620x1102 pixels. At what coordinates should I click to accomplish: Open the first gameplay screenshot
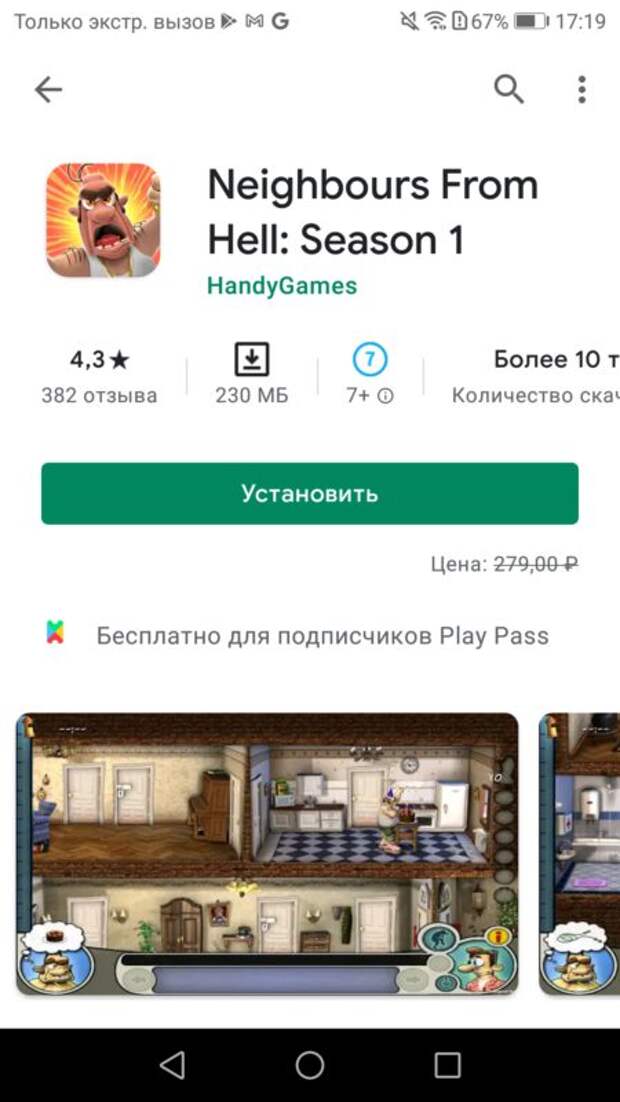pyautogui.click(x=267, y=853)
